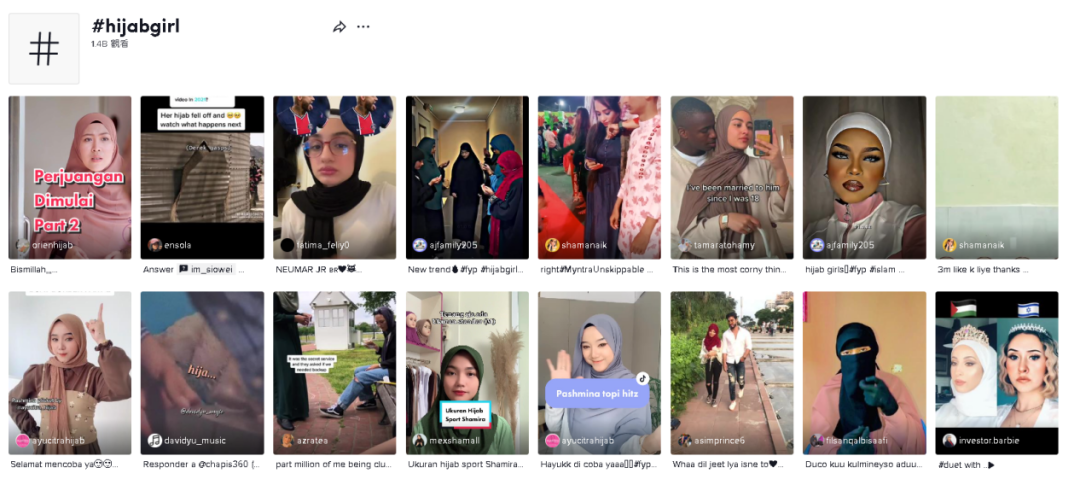This screenshot has height=479, width=1080.
Task: Watch ajfamily205's New trend video
Action: click(x=467, y=177)
